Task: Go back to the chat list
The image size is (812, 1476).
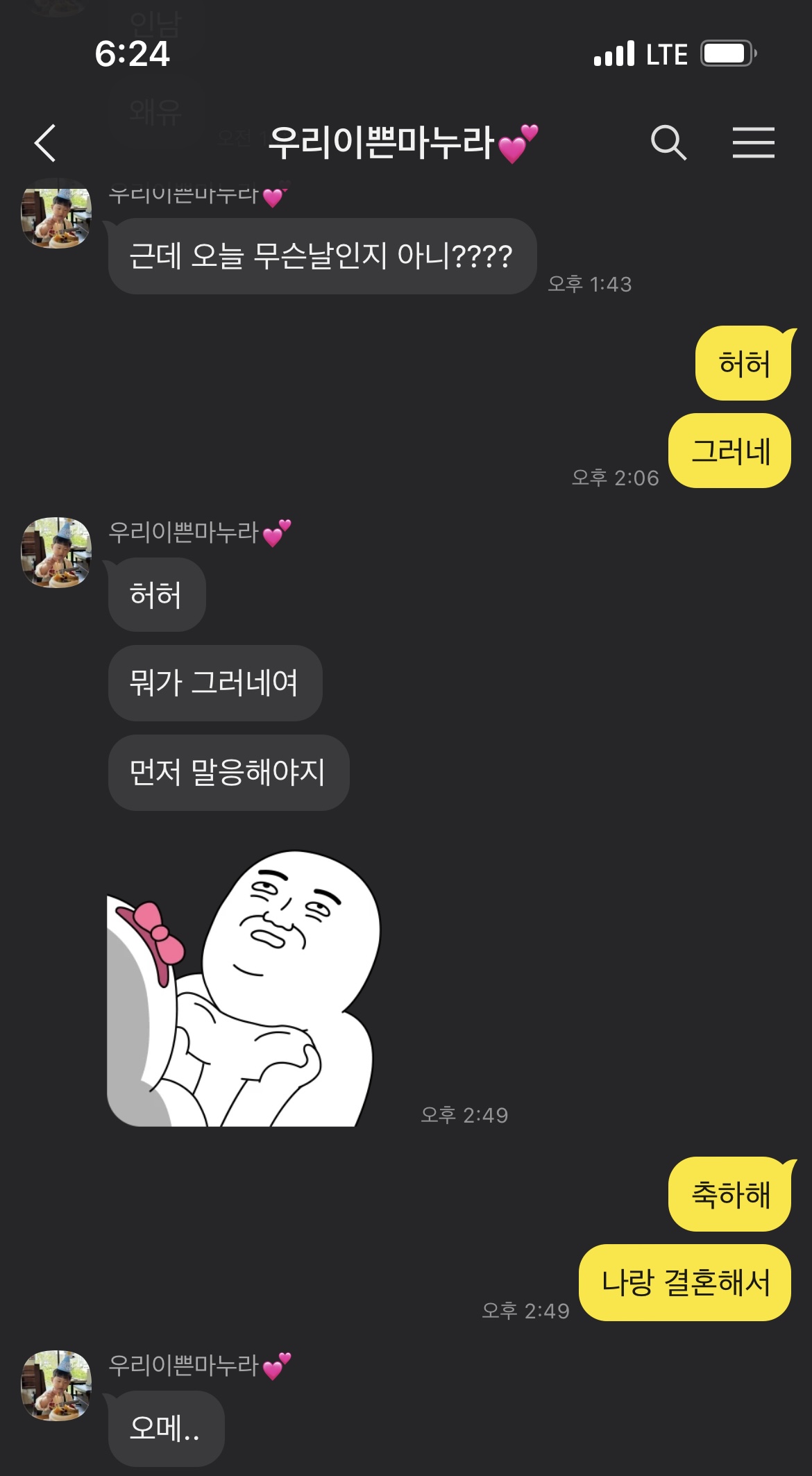Action: [45, 143]
